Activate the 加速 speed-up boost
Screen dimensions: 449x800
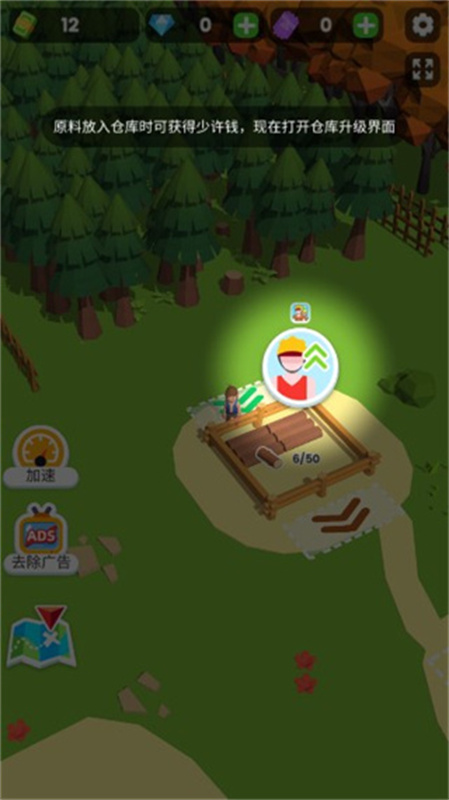tap(41, 457)
